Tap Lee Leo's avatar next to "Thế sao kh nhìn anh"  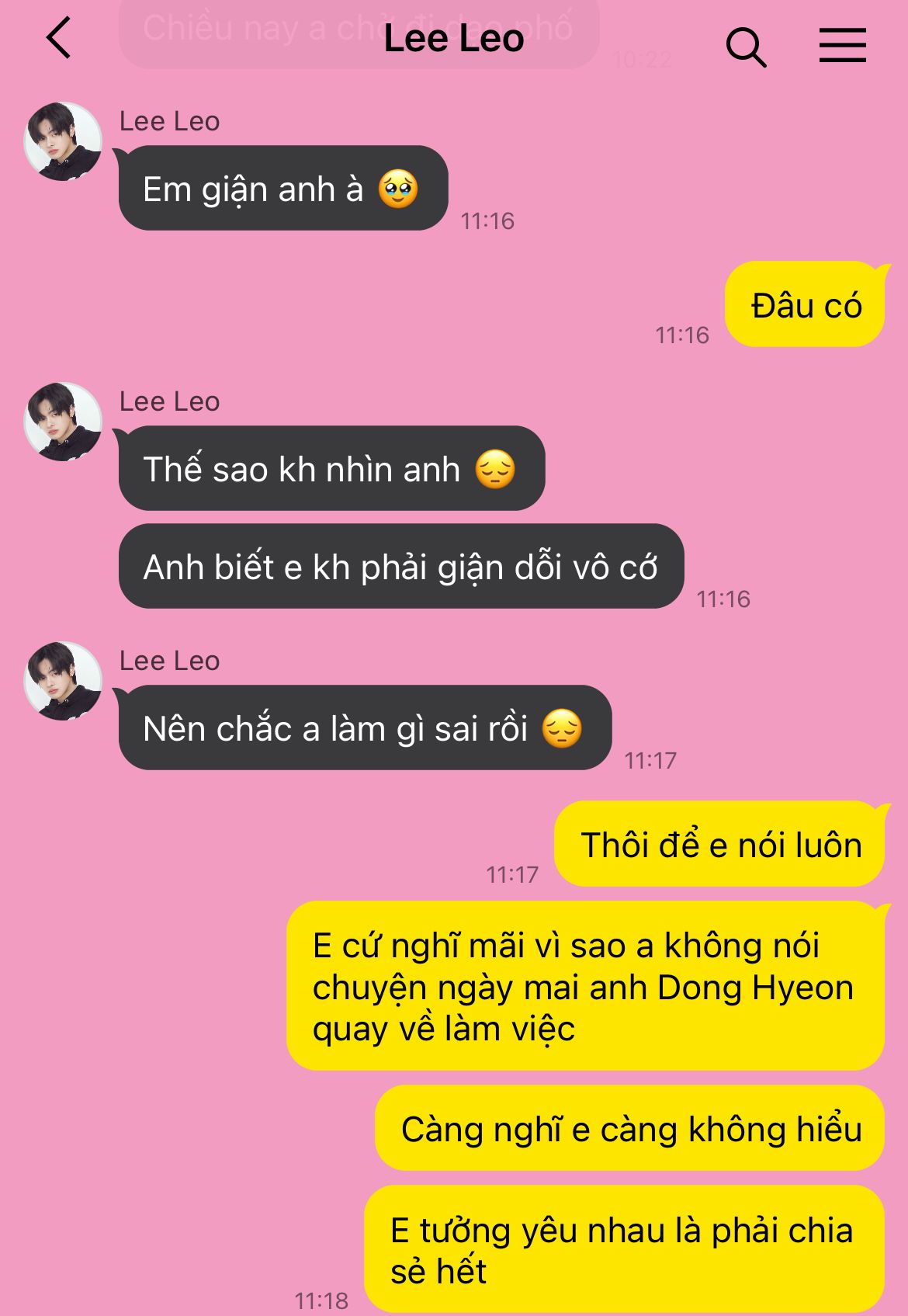tap(63, 422)
